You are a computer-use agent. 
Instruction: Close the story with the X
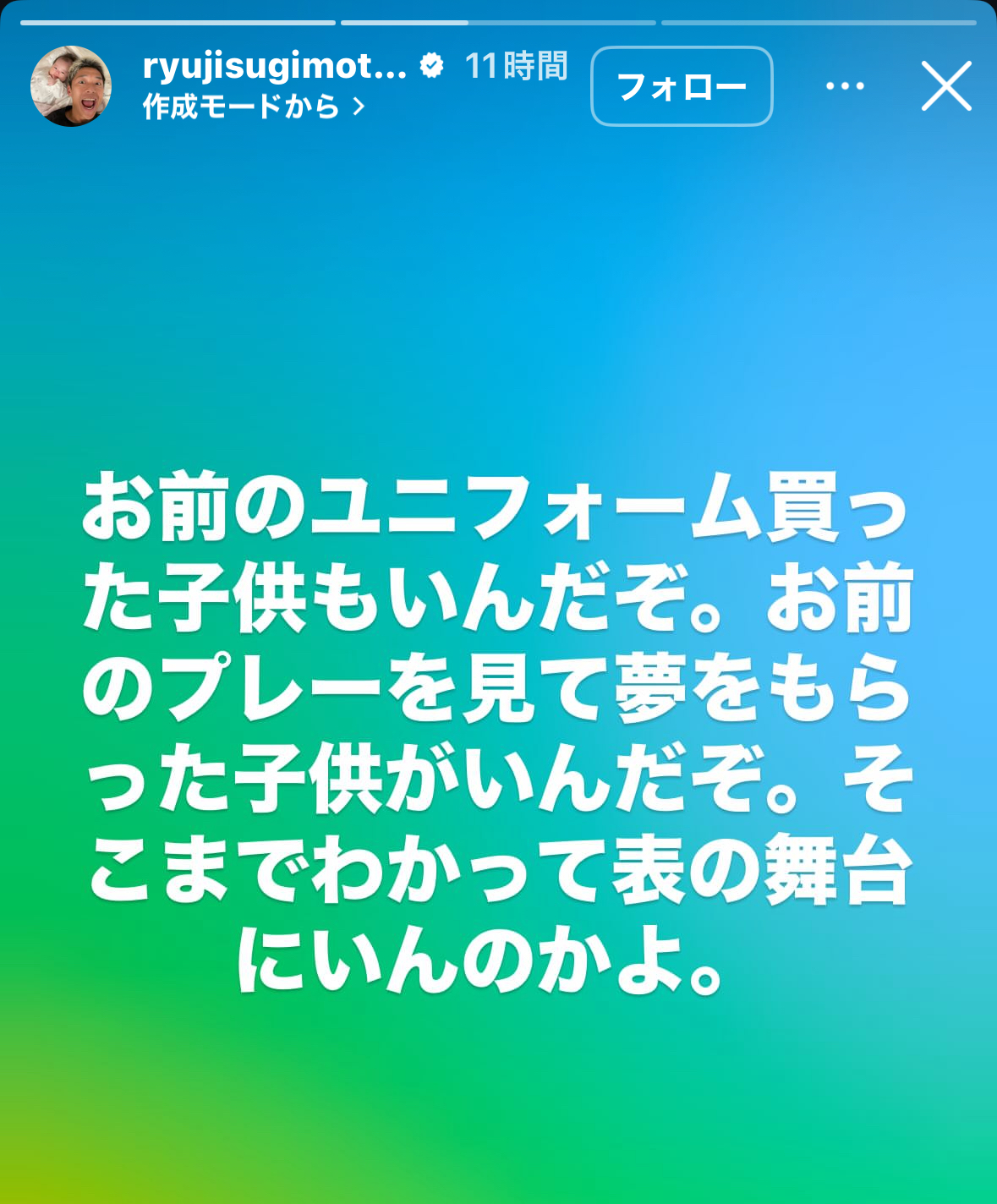point(946,86)
